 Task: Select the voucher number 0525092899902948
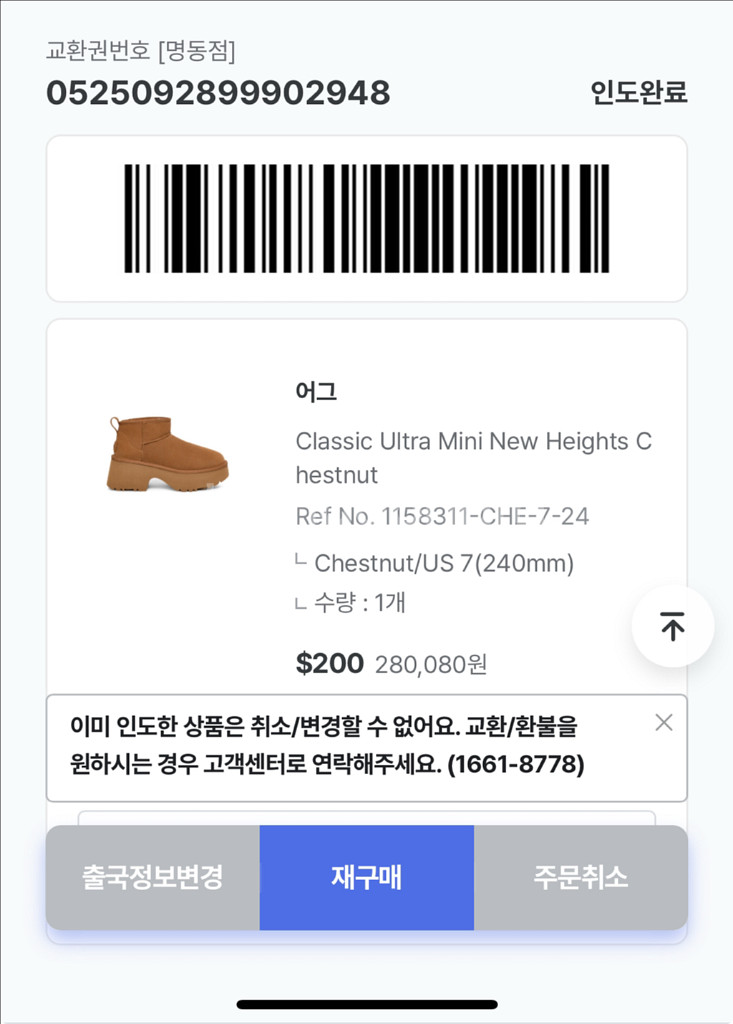click(218, 93)
